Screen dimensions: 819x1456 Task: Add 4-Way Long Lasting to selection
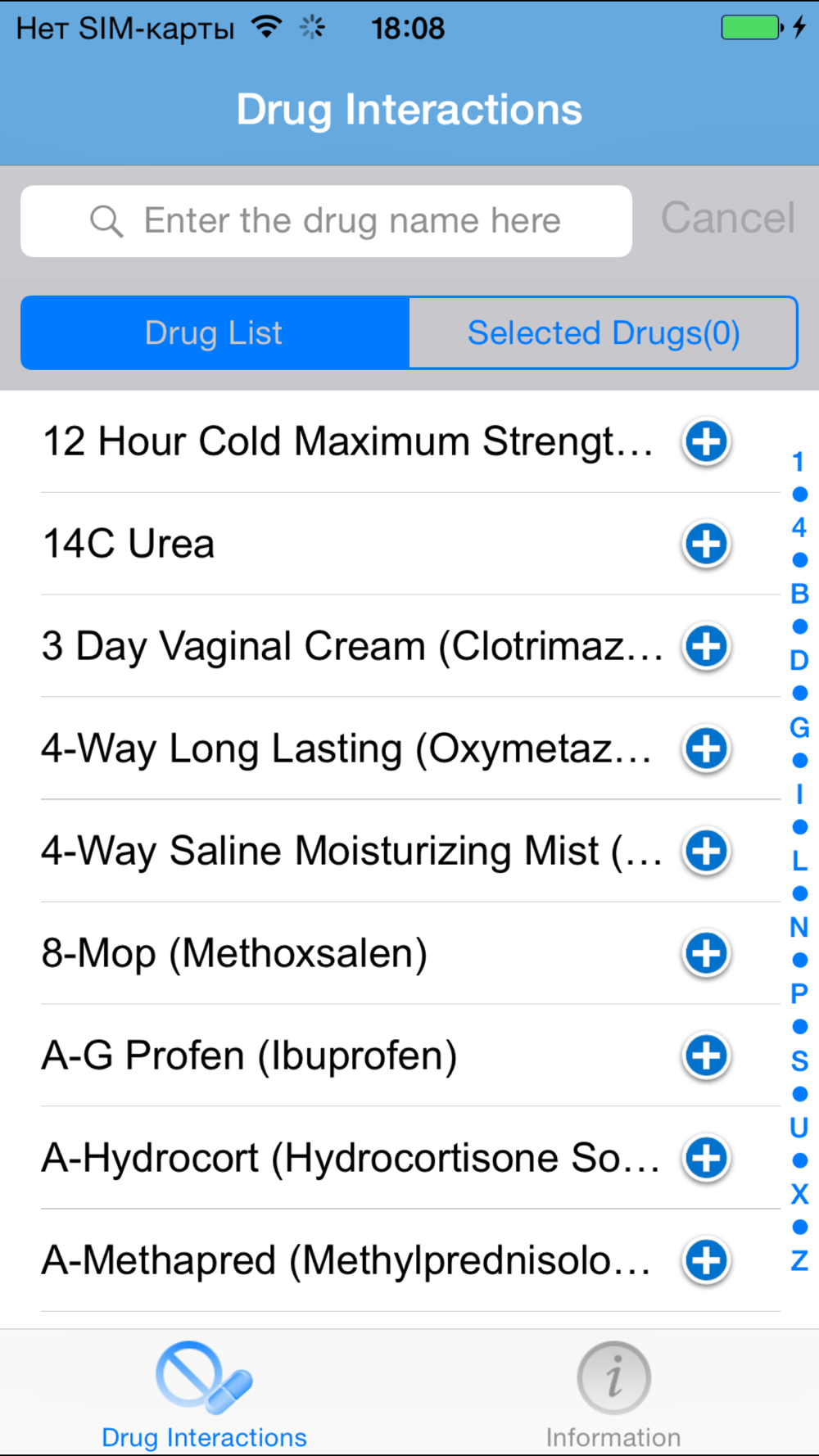(x=706, y=749)
